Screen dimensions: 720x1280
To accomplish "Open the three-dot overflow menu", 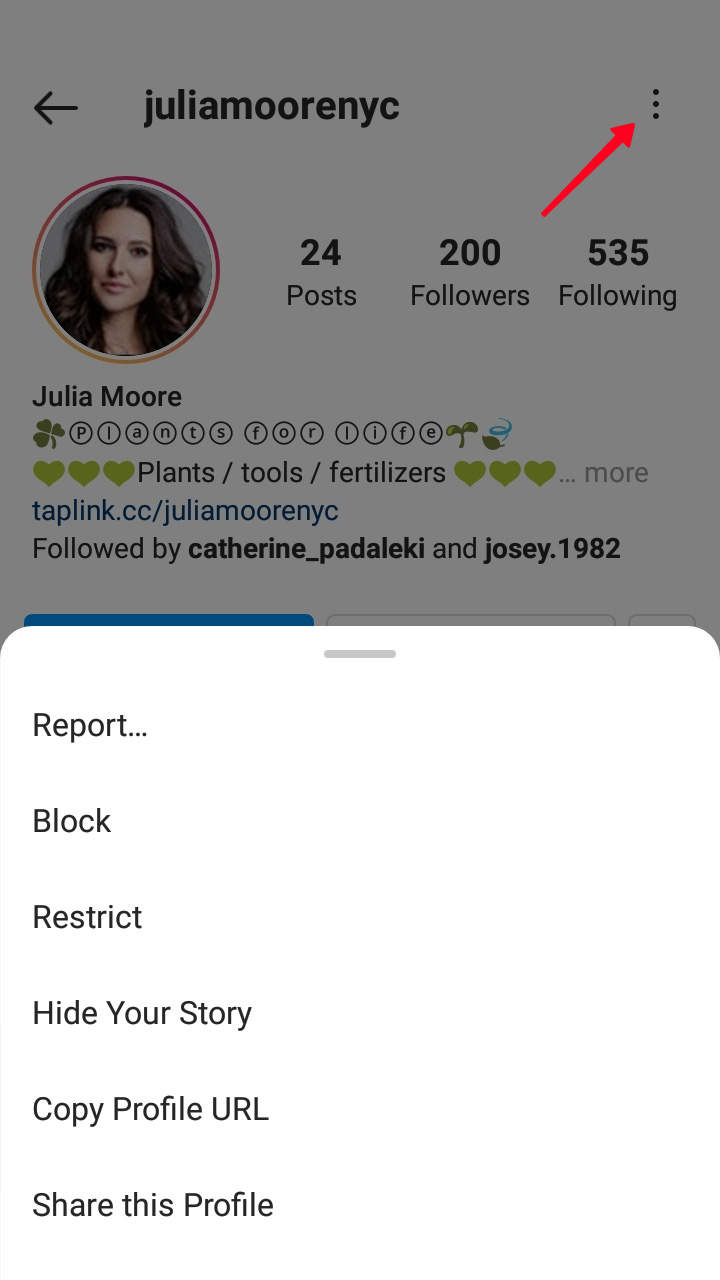I will click(656, 104).
